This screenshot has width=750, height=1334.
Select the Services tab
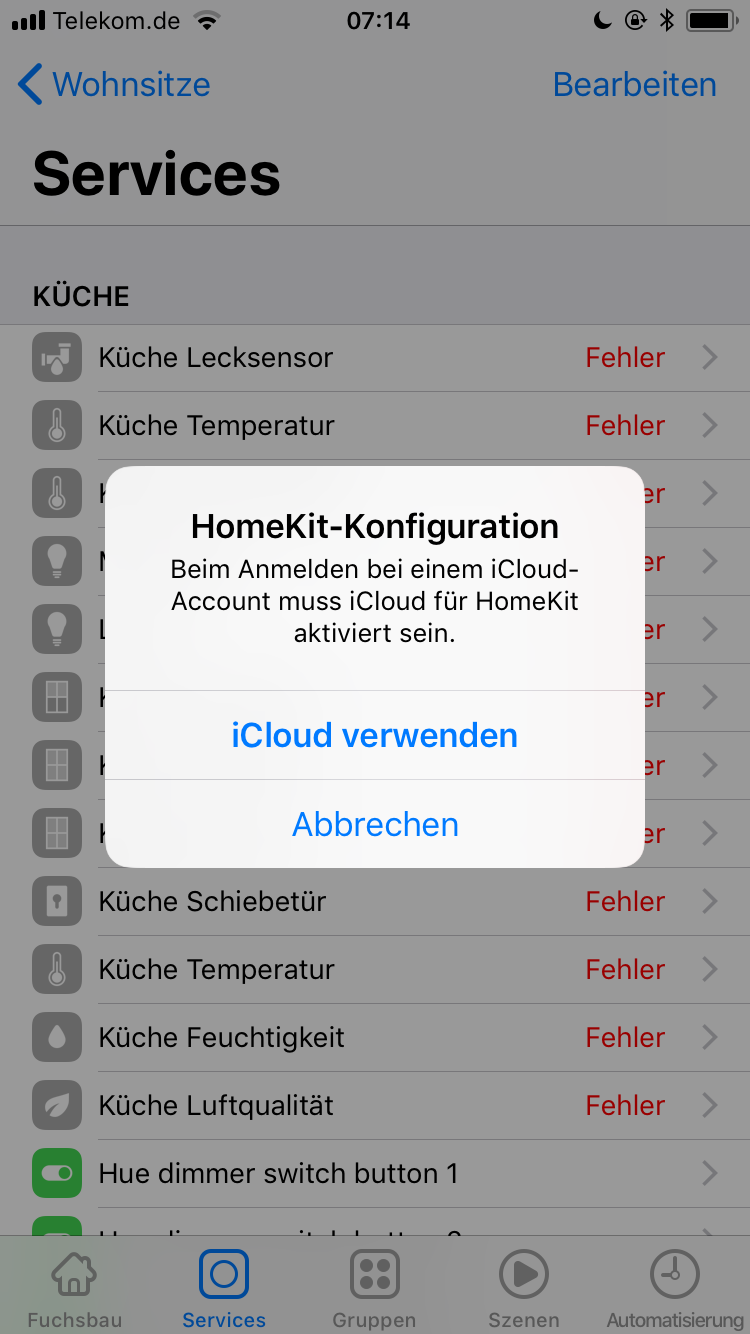(x=224, y=1288)
